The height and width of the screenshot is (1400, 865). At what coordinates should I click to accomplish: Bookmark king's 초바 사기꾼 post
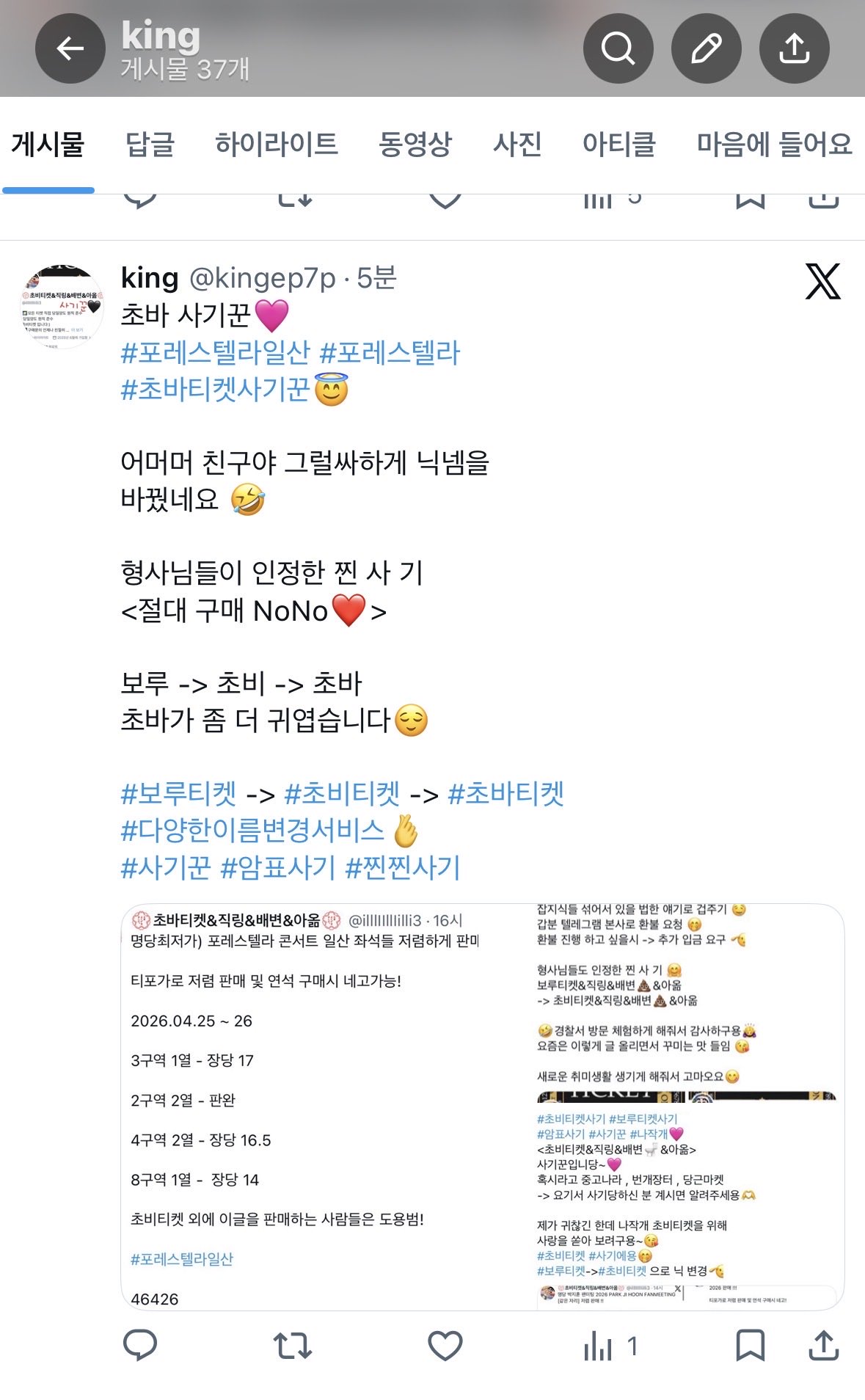[x=750, y=1345]
